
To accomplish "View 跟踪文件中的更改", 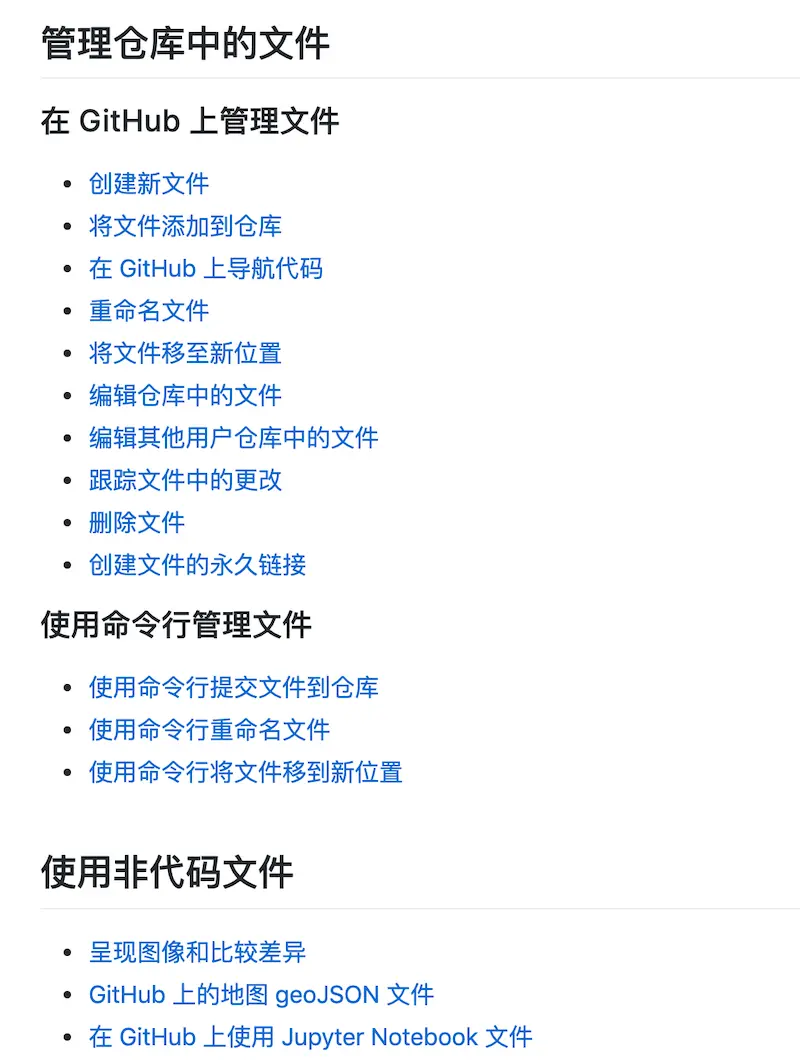I will [185, 480].
